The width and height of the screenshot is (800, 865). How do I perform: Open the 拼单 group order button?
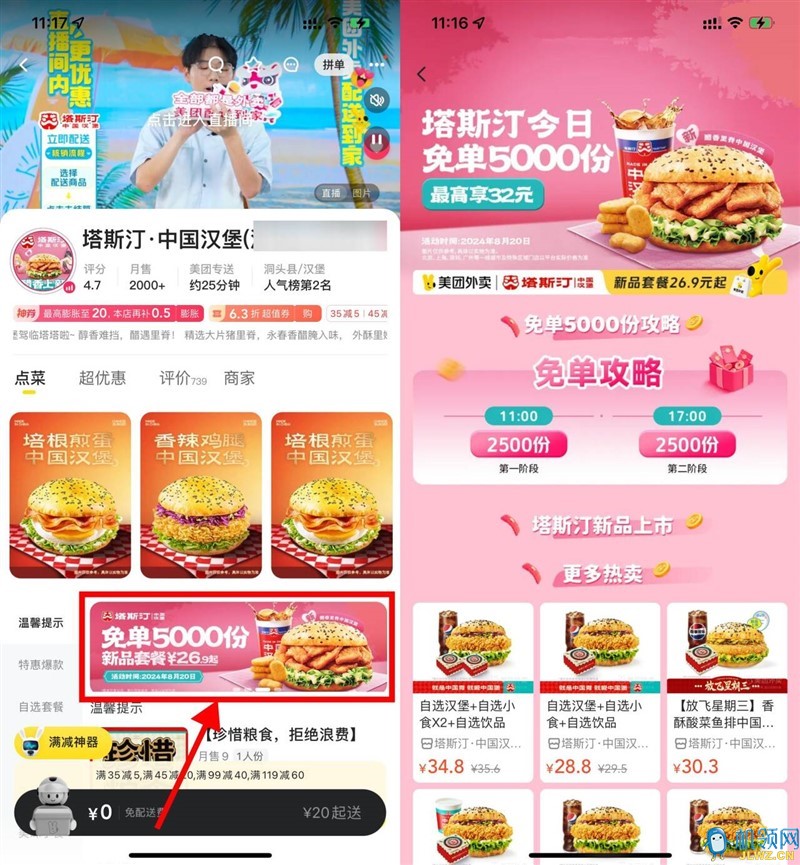[x=332, y=65]
